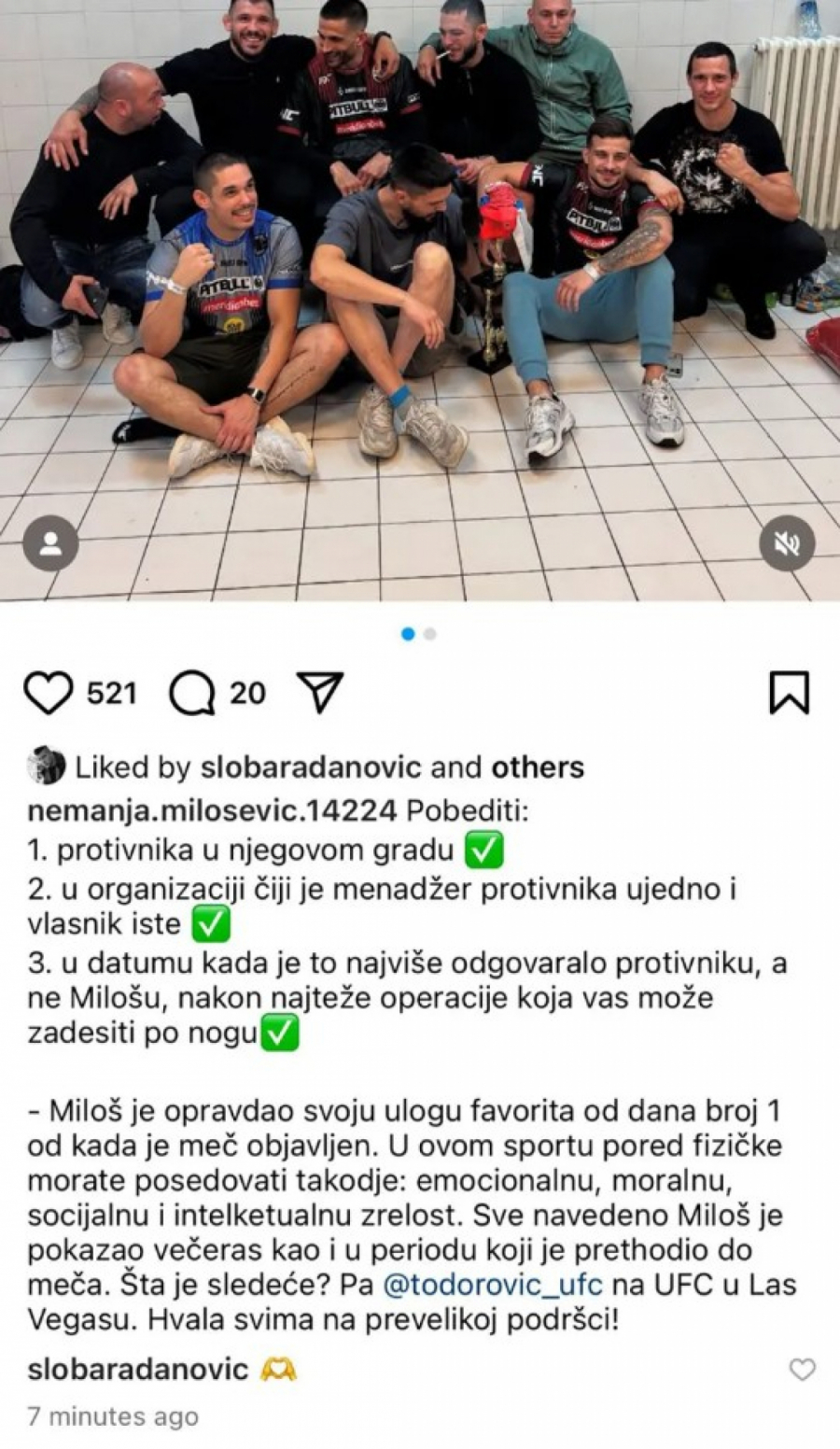Image resolution: width=840 pixels, height=1449 pixels.
Task: Share this post via the paper plane icon
Action: tap(320, 693)
